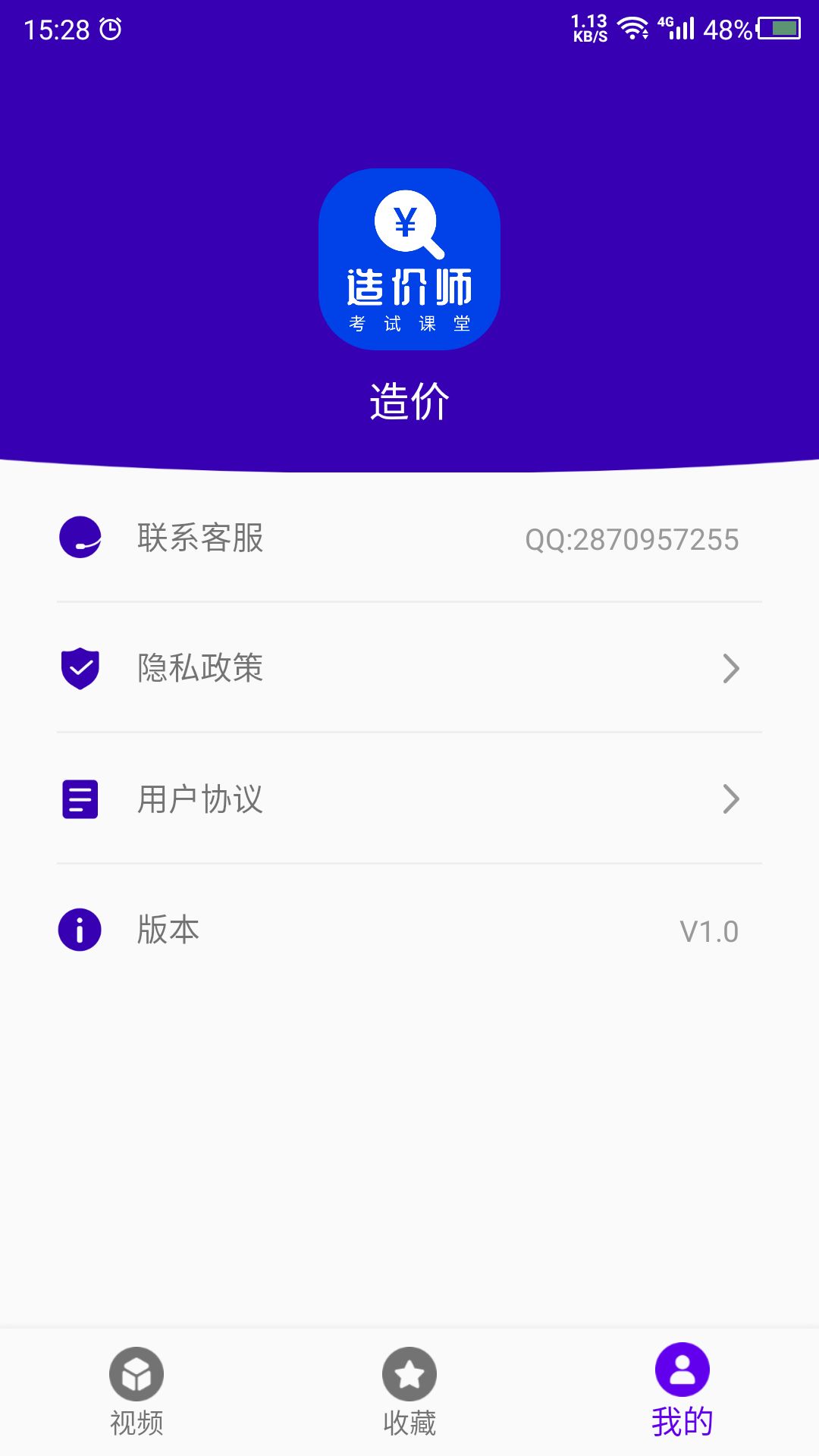819x1456 pixels.
Task: Click the shield icon next to 隐私政策
Action: (x=80, y=668)
